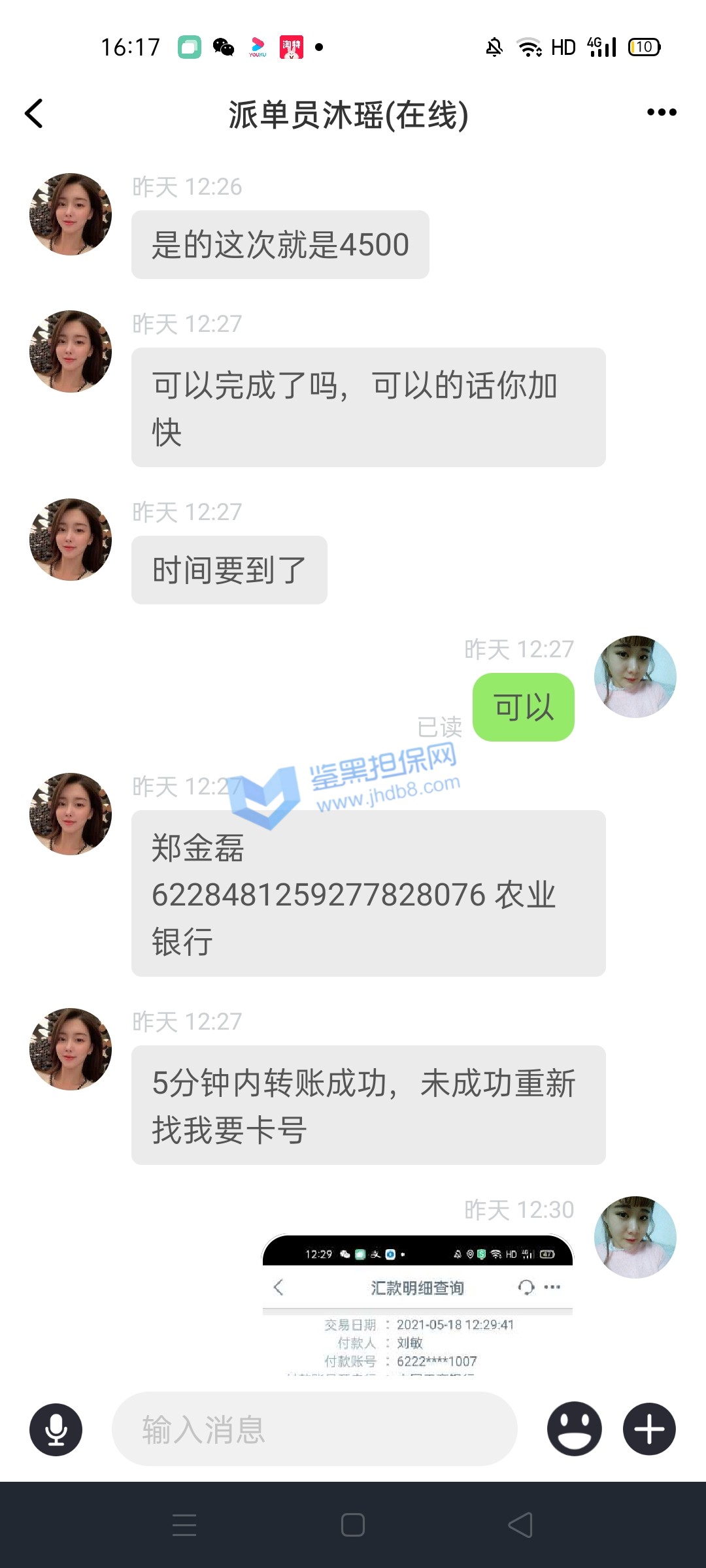This screenshot has width=706, height=1568.
Task: Tap the voice input microphone button
Action: click(56, 1429)
